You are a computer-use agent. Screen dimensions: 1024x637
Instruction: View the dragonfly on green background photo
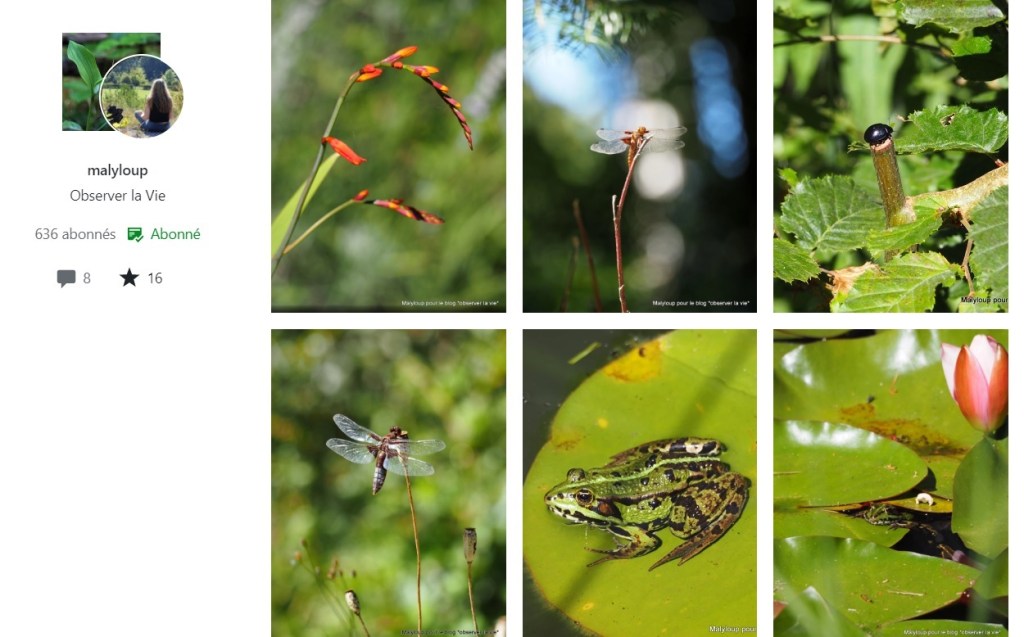[388, 483]
